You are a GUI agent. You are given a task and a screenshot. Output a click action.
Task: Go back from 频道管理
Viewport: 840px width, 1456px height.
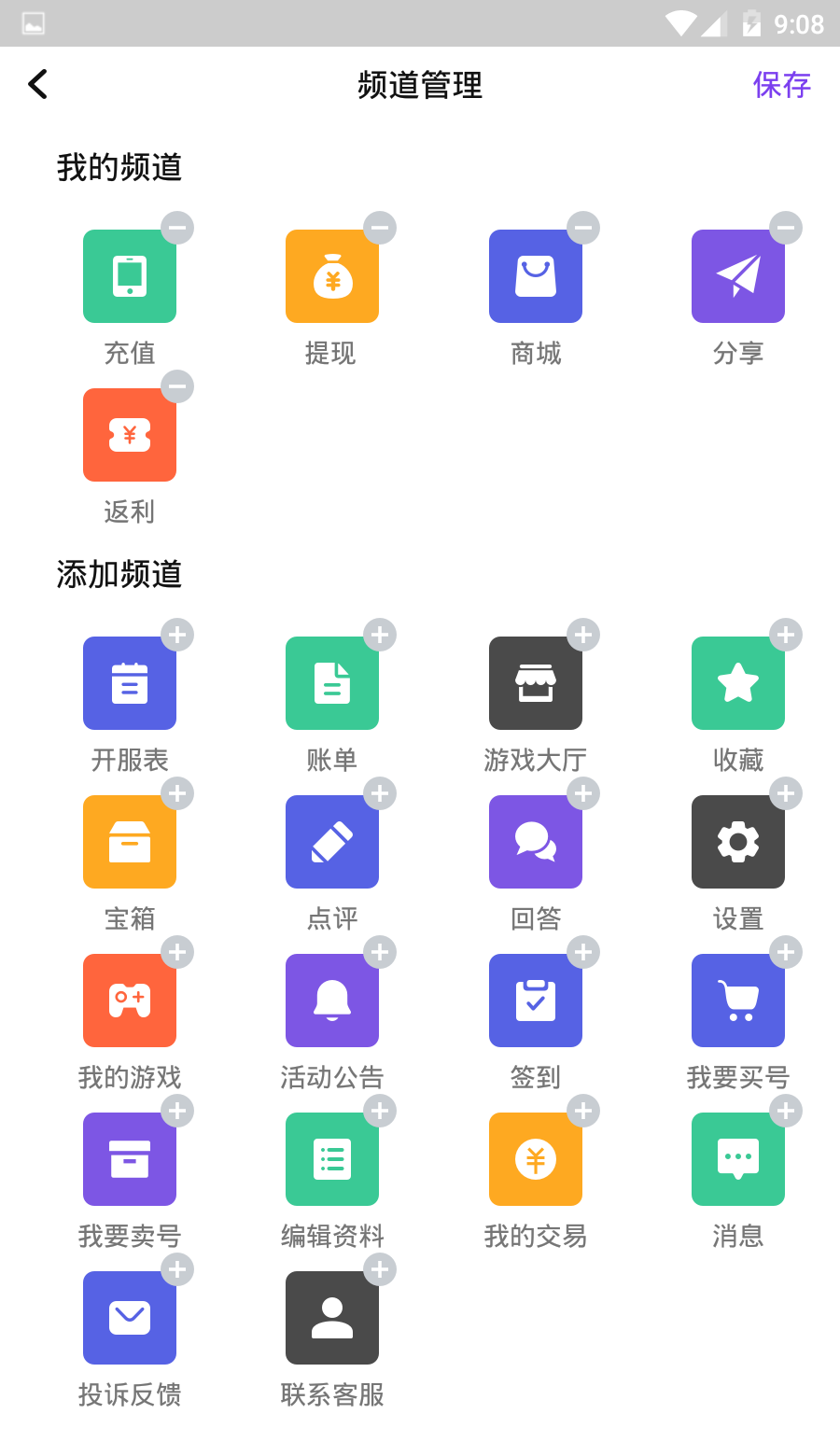coord(37,84)
